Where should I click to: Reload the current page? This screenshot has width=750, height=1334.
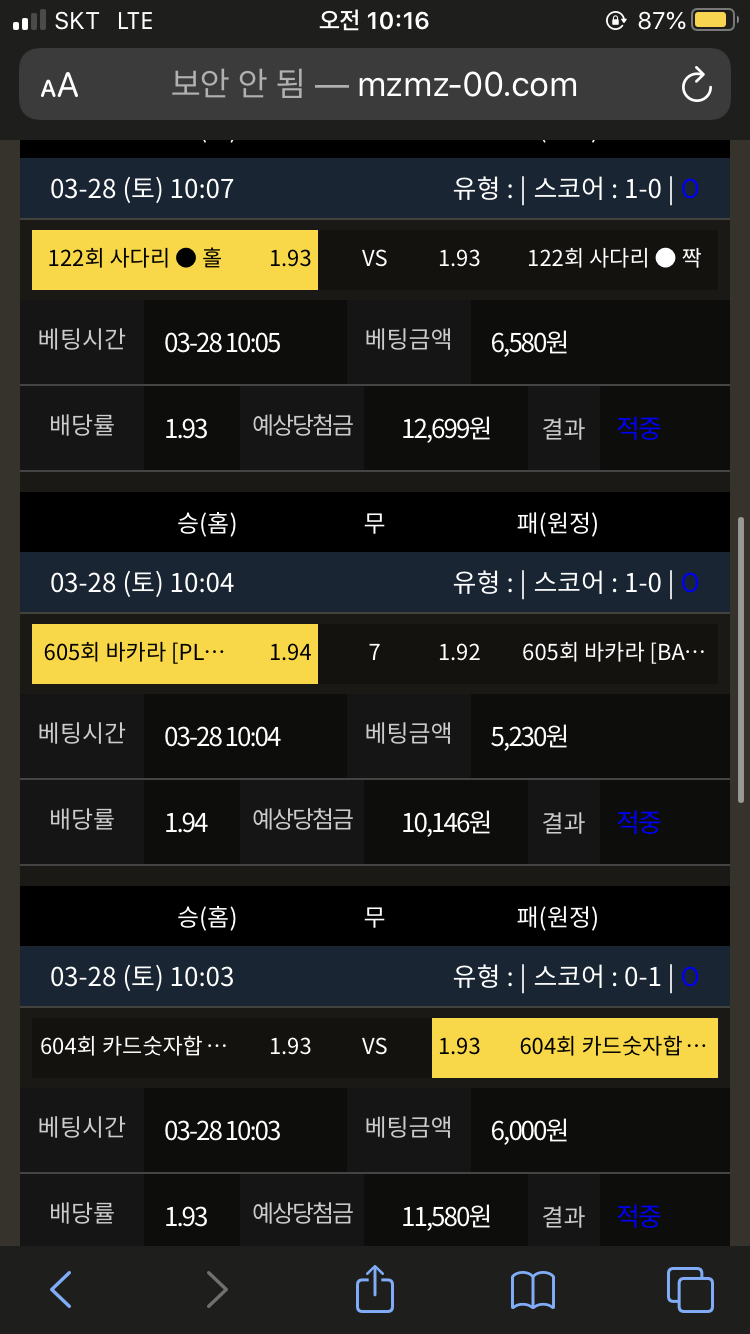tap(696, 85)
